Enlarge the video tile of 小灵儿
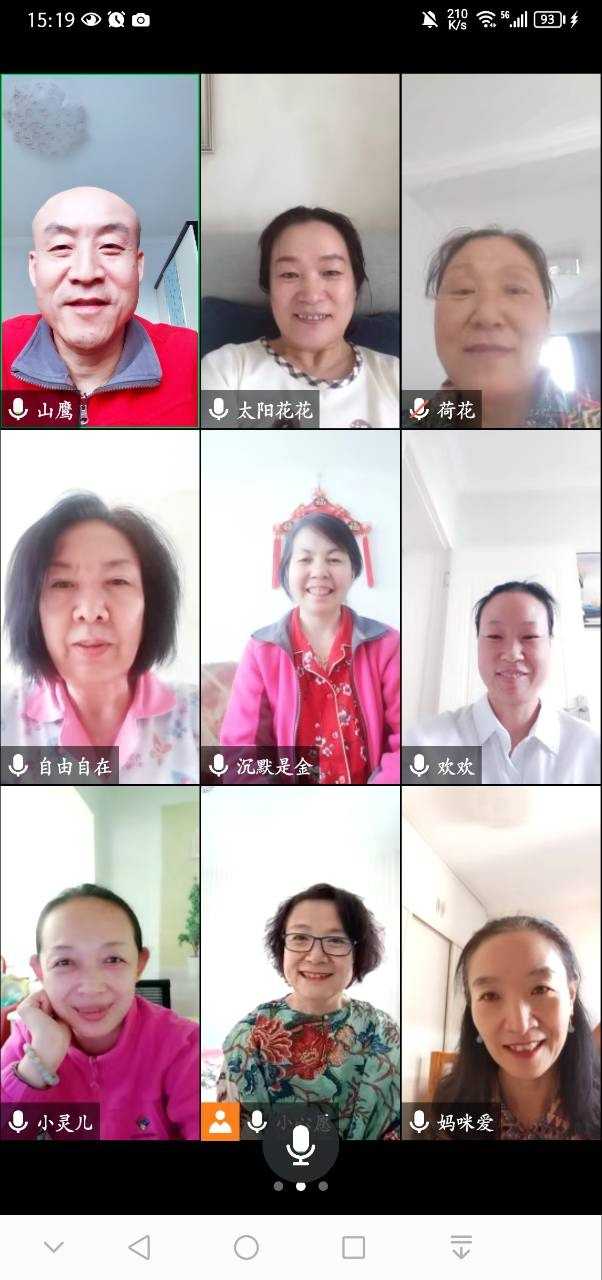 tap(100, 960)
